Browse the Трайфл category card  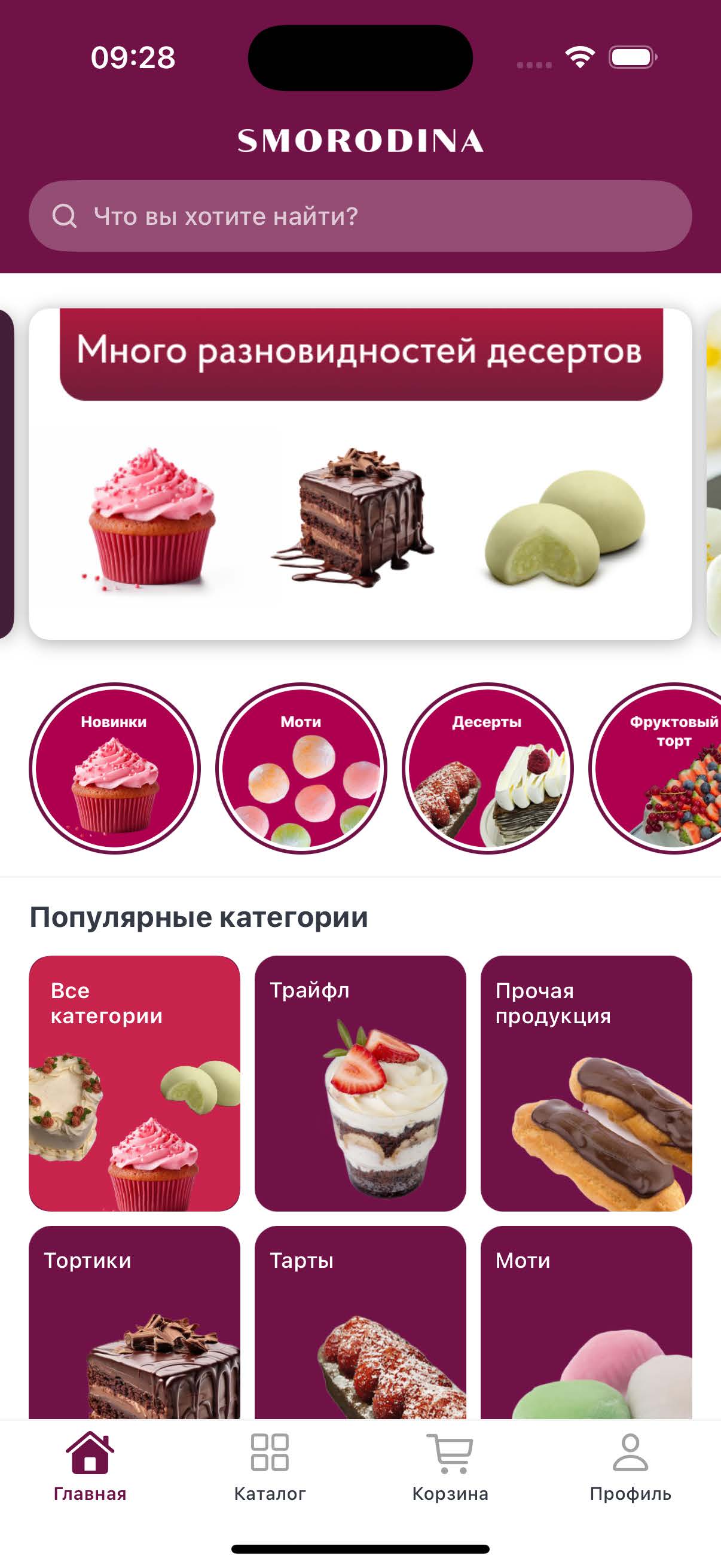coord(360,1082)
